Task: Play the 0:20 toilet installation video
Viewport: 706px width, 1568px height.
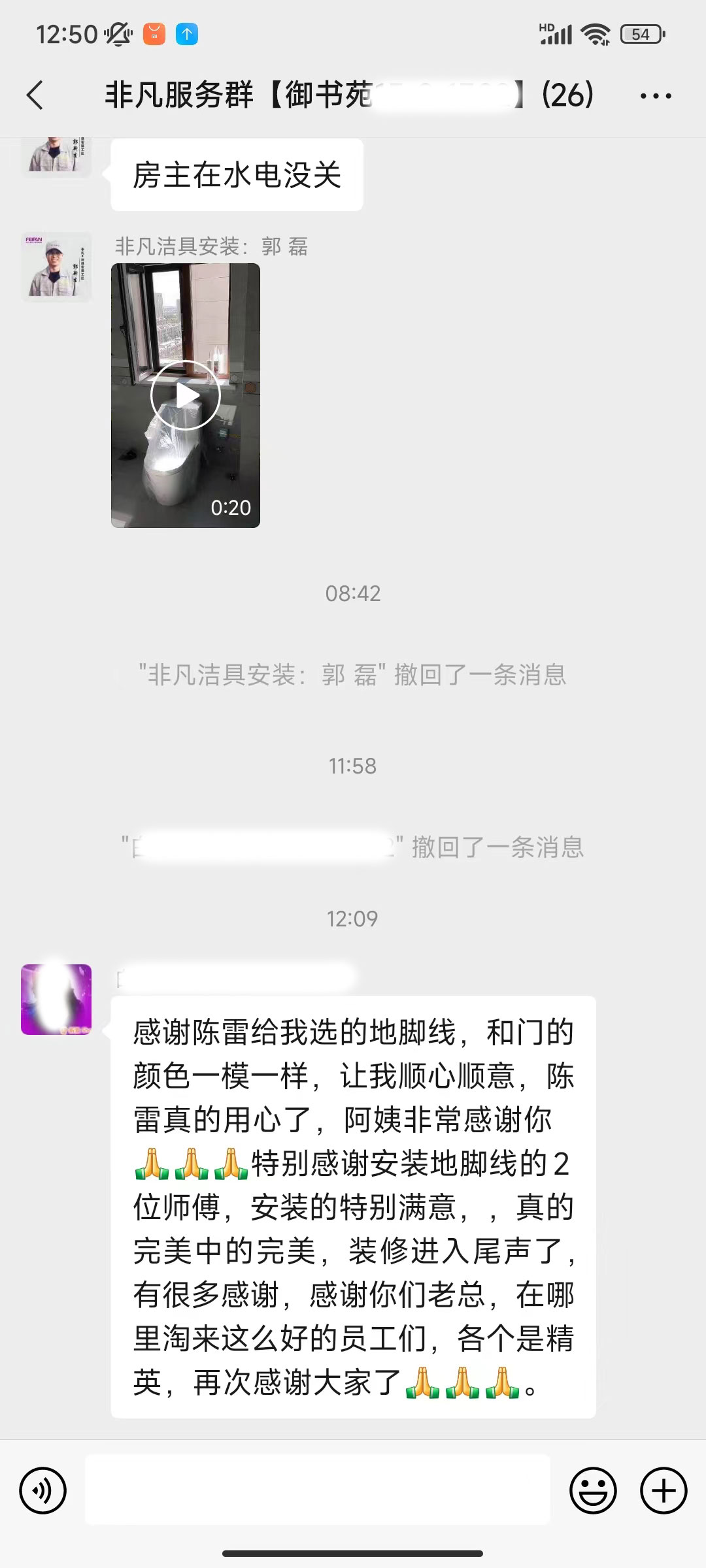Action: point(186,395)
